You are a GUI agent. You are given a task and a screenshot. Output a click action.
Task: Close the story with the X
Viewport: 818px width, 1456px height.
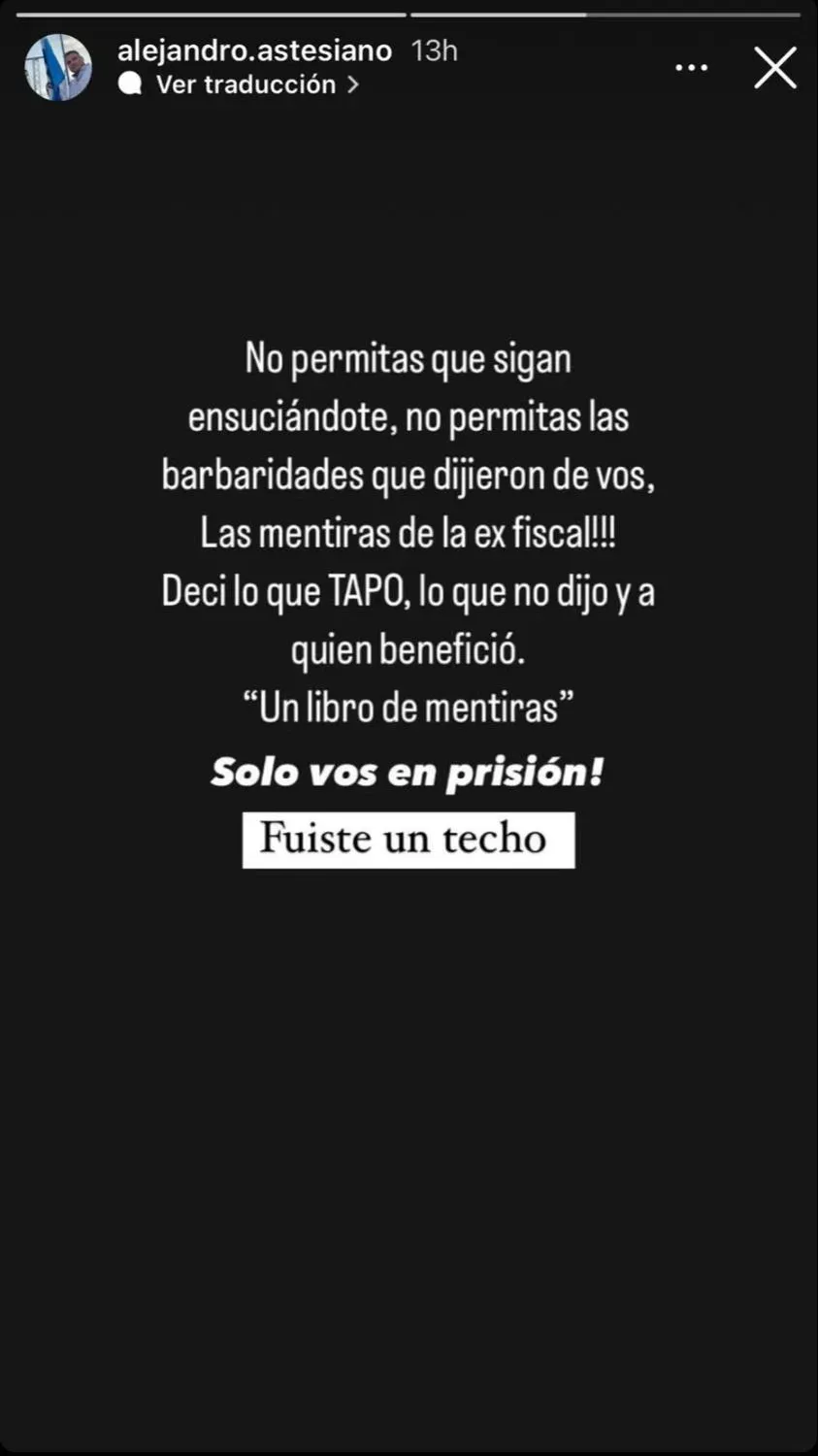[775, 68]
